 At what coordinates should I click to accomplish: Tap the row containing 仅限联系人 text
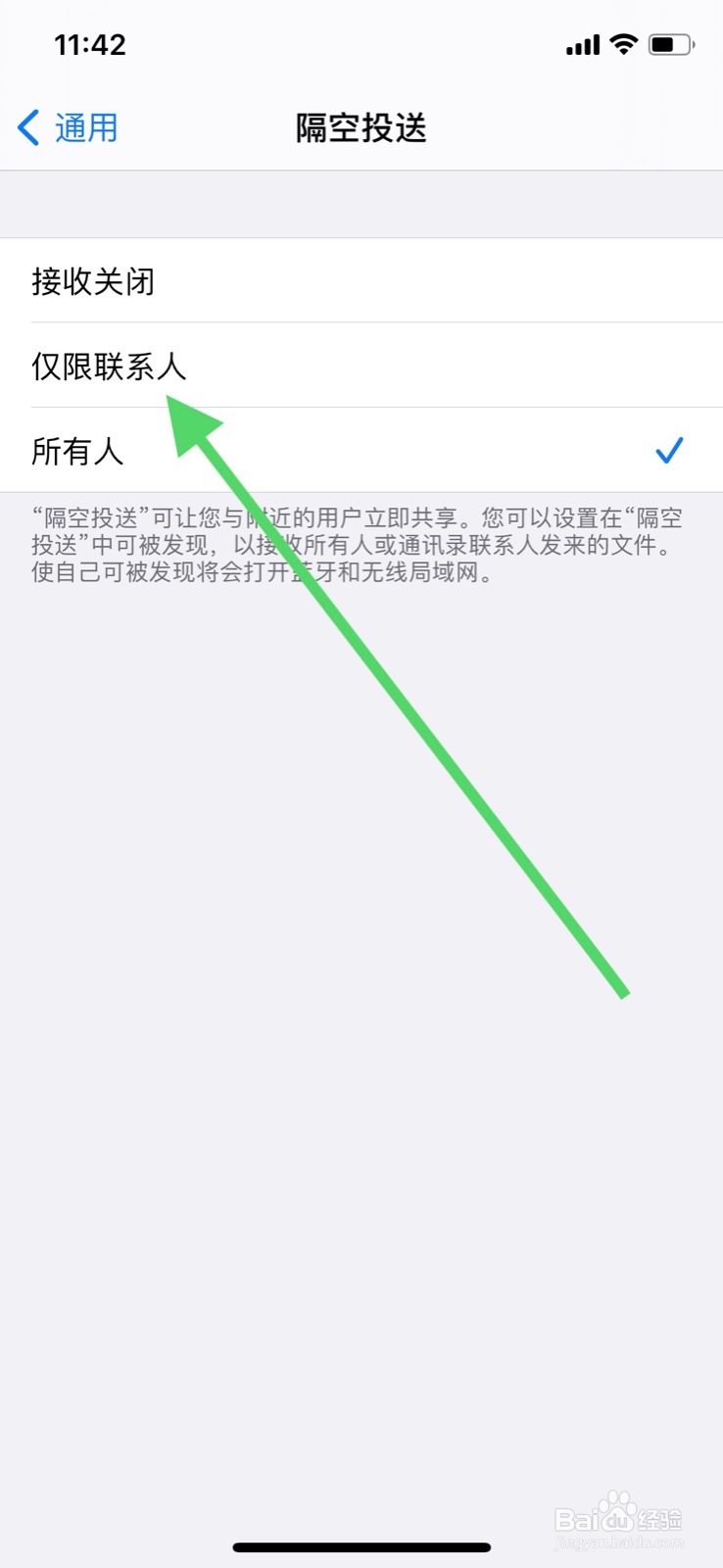click(x=361, y=367)
